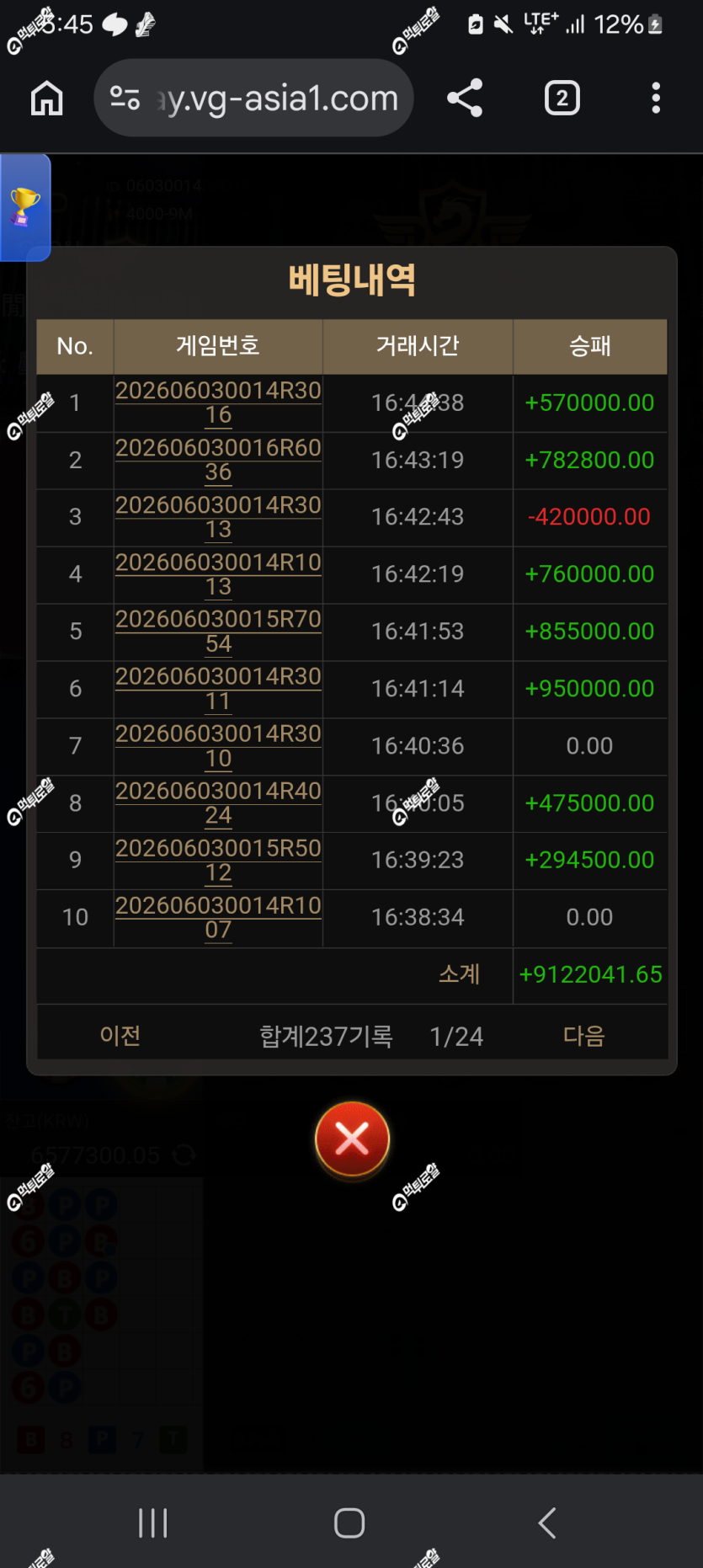The height and width of the screenshot is (1568, 703).
Task: Open game number 202606030014R3013
Action: coord(218,517)
